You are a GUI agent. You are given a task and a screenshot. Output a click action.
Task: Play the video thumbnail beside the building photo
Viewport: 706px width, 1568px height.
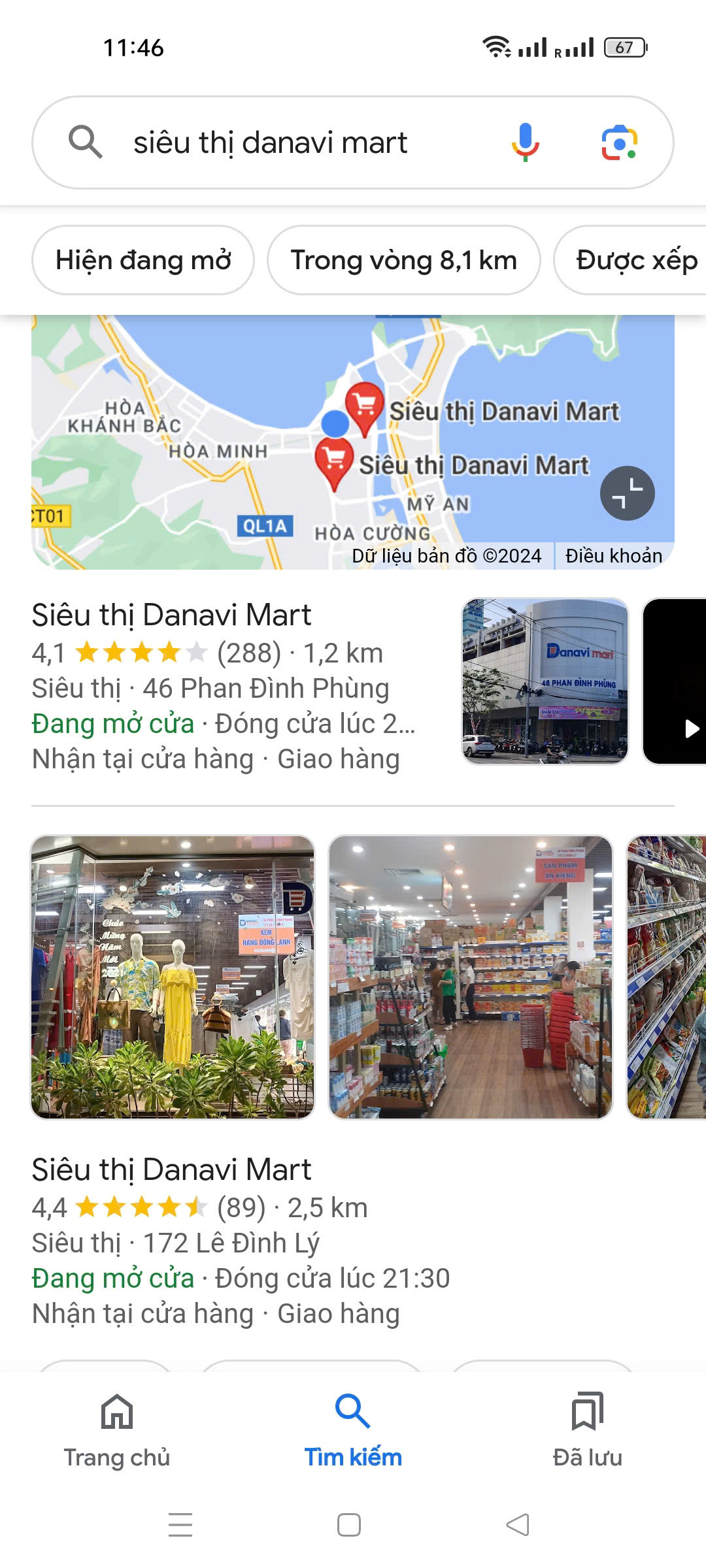(677, 681)
